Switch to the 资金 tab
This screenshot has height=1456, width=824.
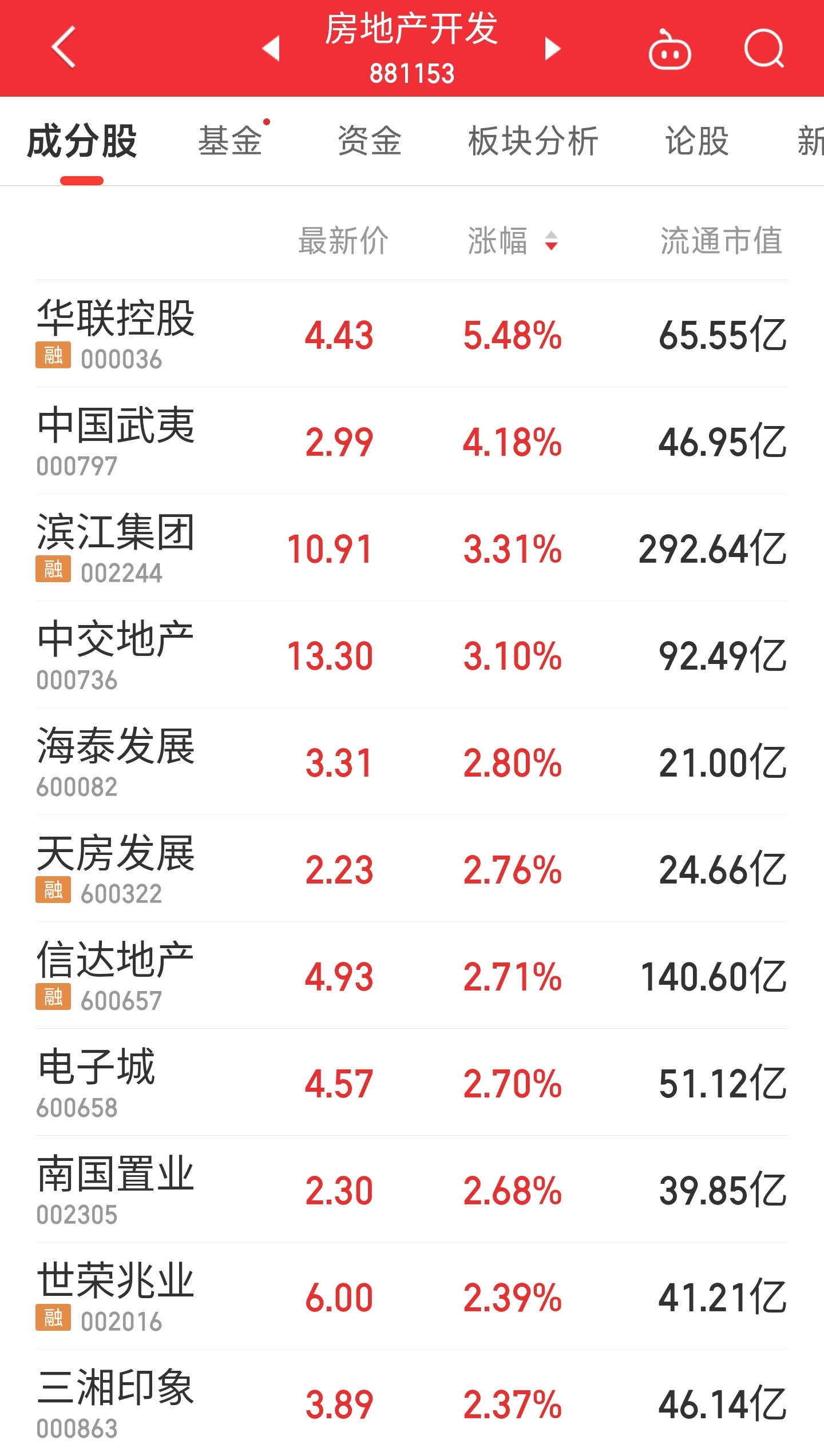point(370,141)
